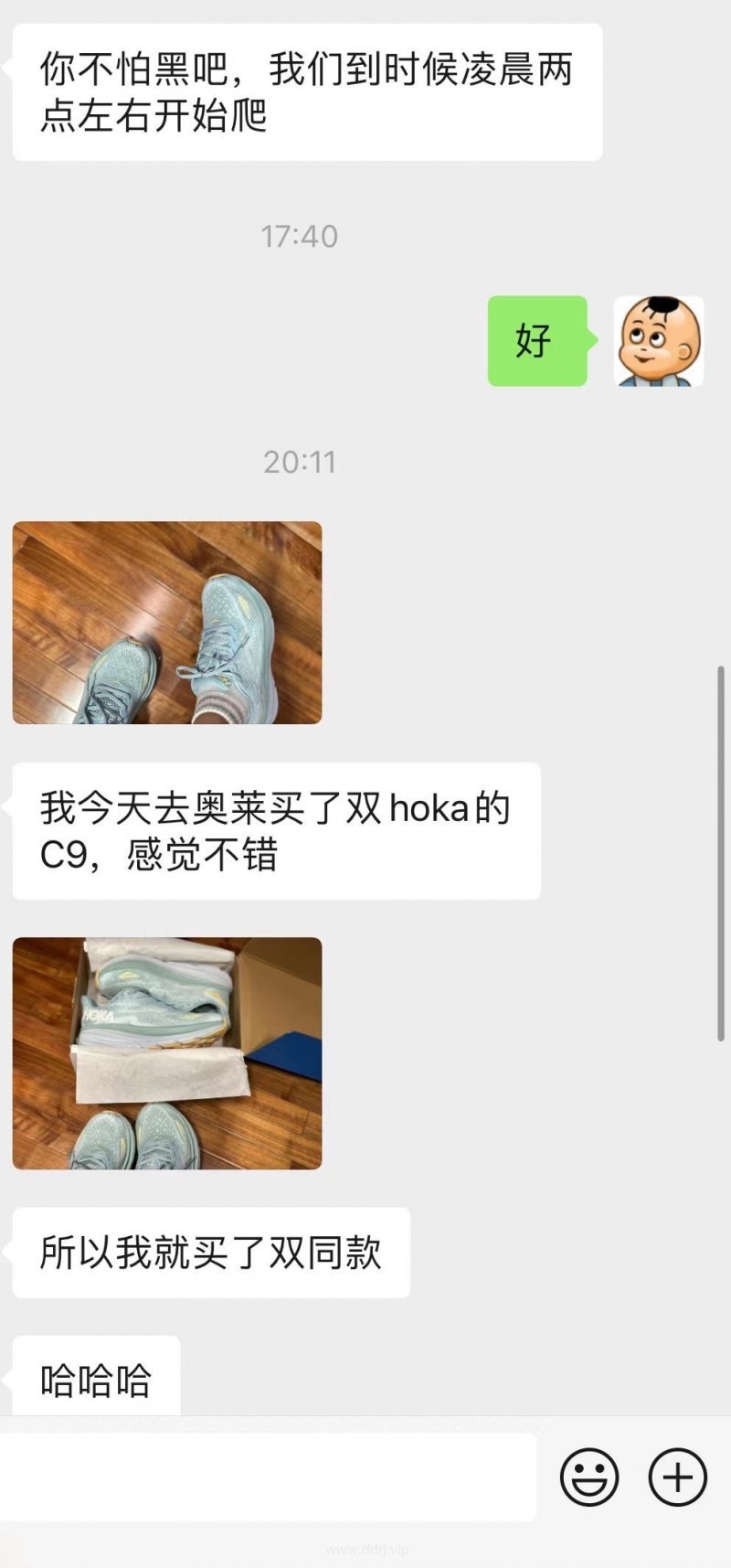View the cartoon avatar's profile
The image size is (731, 1568).
click(x=658, y=341)
